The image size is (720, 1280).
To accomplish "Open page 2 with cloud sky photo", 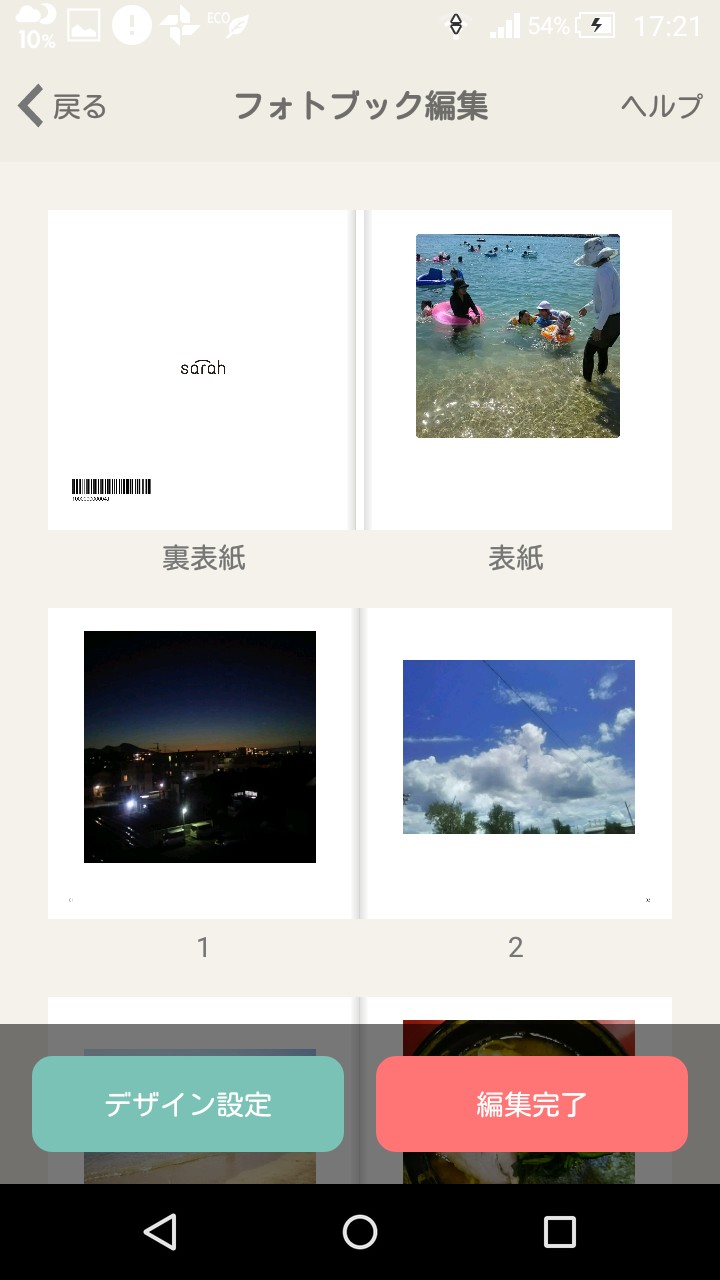I will [x=519, y=763].
